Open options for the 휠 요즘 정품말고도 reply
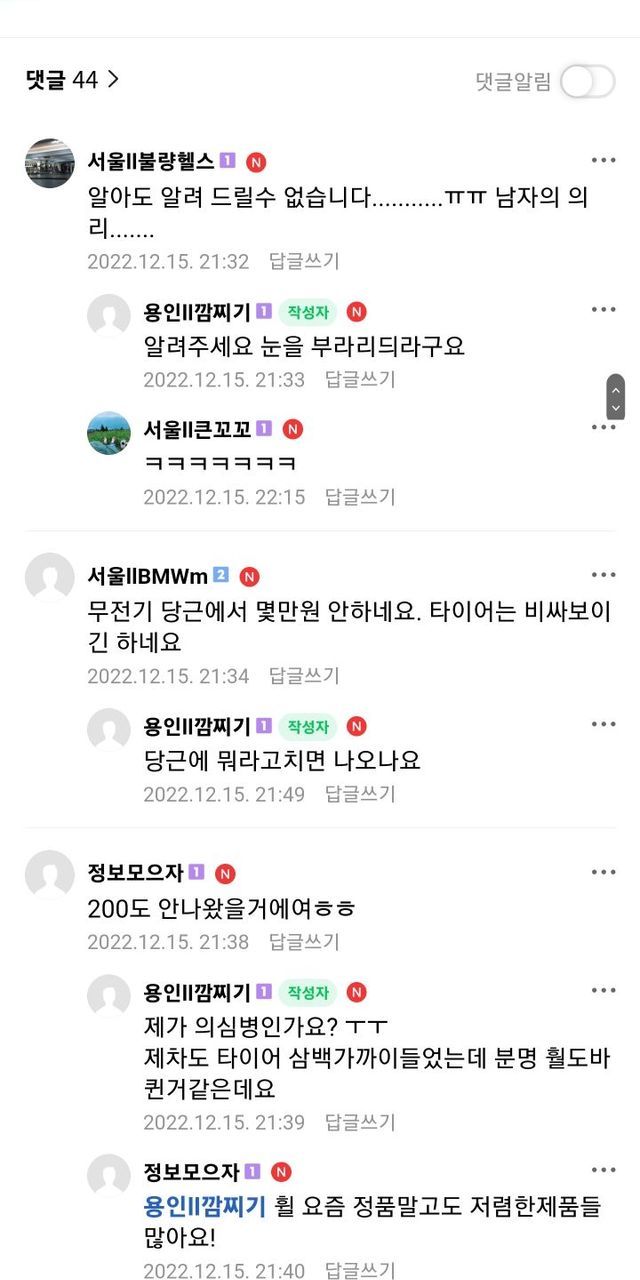The width and height of the screenshot is (640, 1280). point(603,1170)
